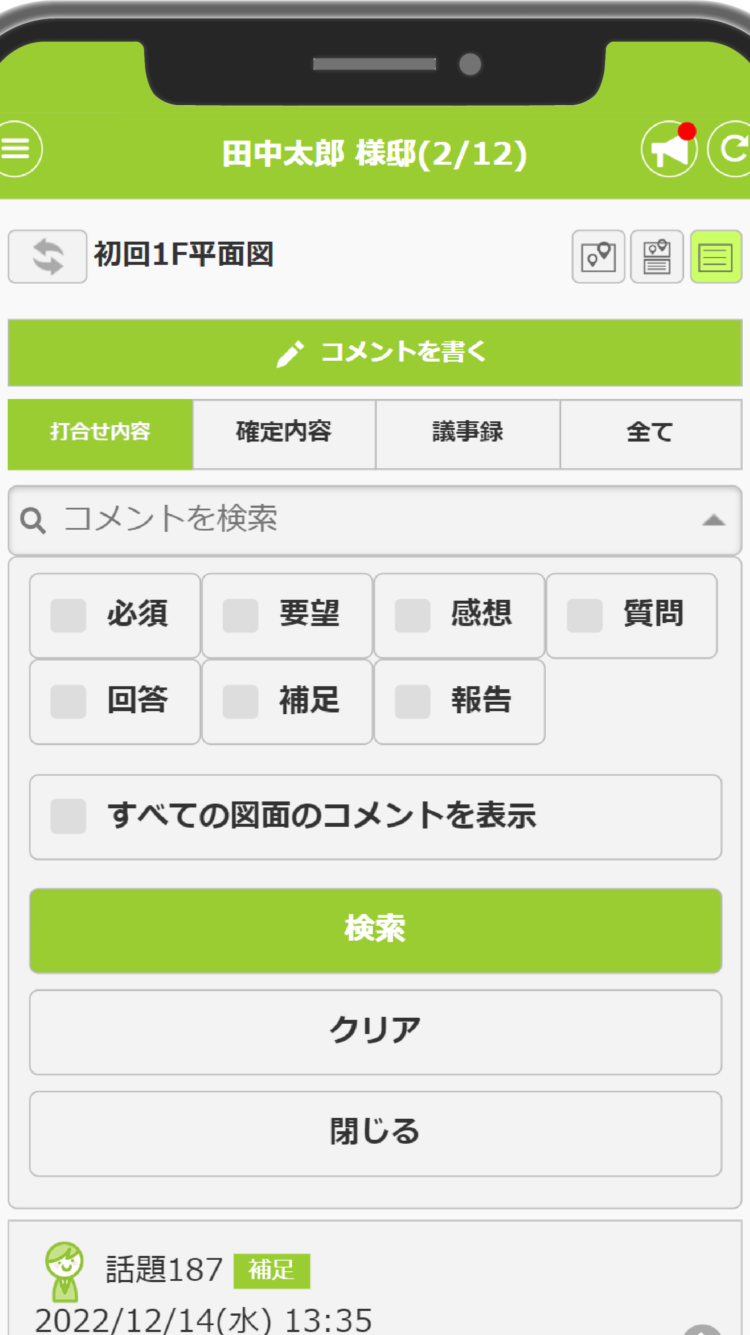Switch to the map pin view
This screenshot has height=1335, width=750.
598,257
